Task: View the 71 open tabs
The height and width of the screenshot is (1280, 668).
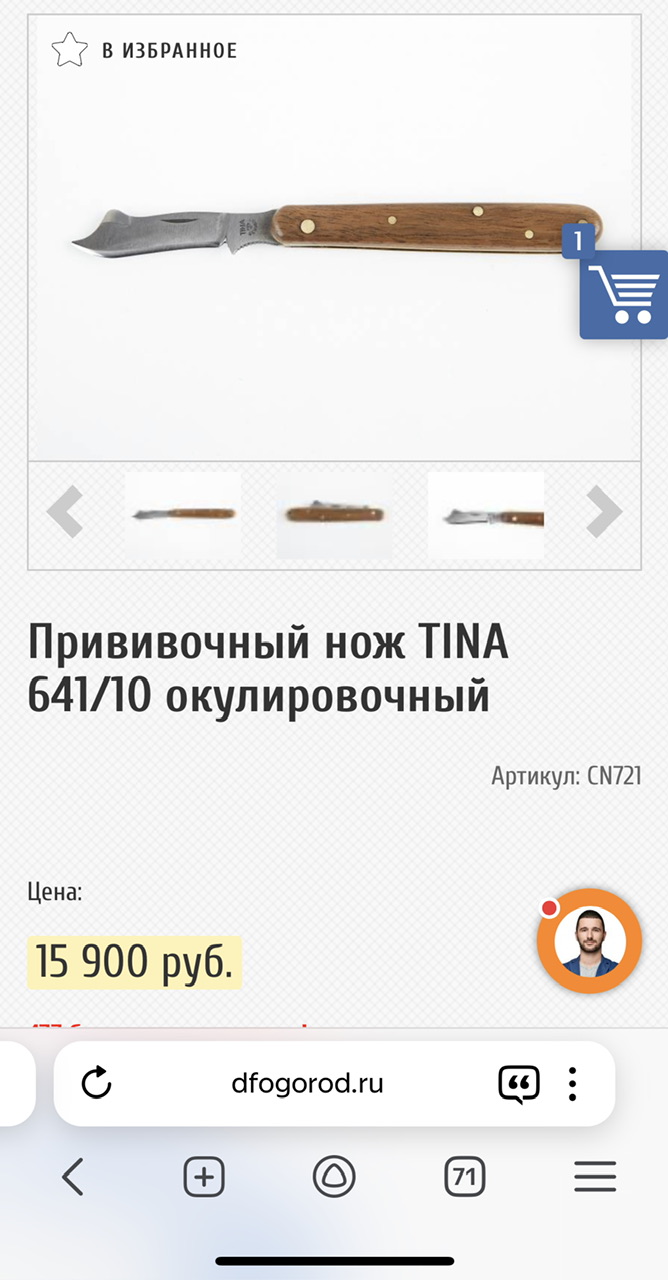Action: 464,1177
